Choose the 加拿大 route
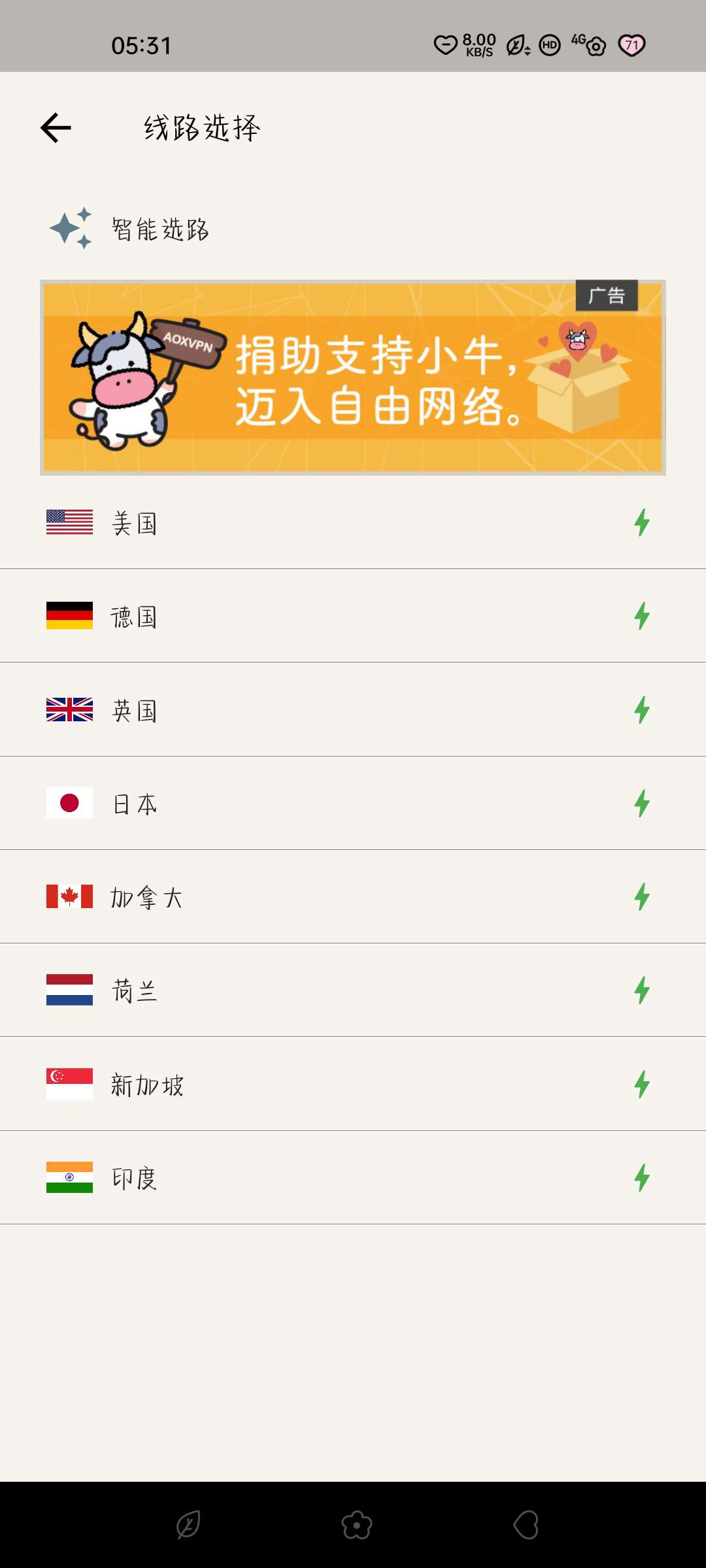This screenshot has height=1568, width=706. (353, 897)
